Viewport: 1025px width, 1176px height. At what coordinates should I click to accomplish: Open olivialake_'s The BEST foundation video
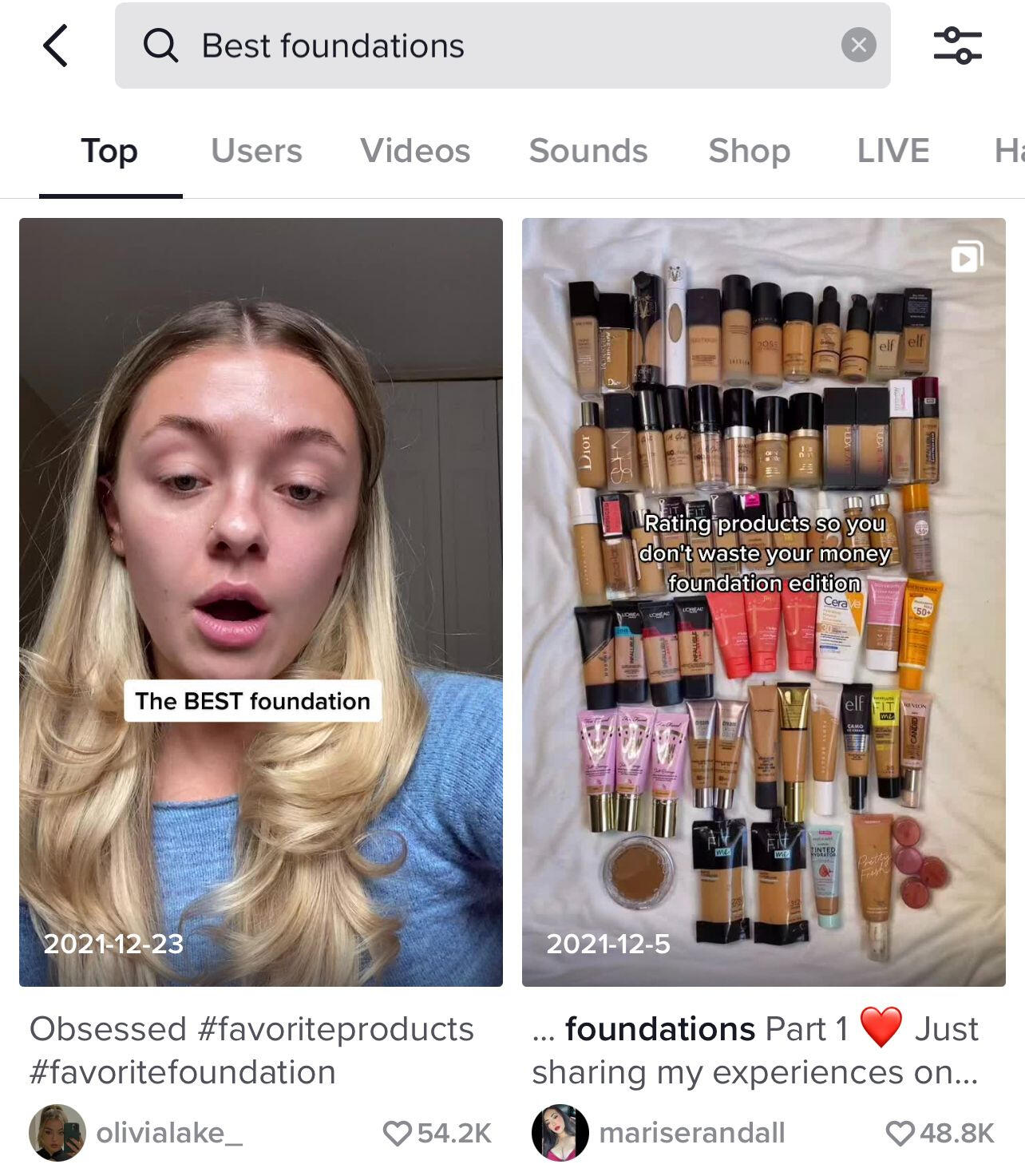click(x=261, y=602)
